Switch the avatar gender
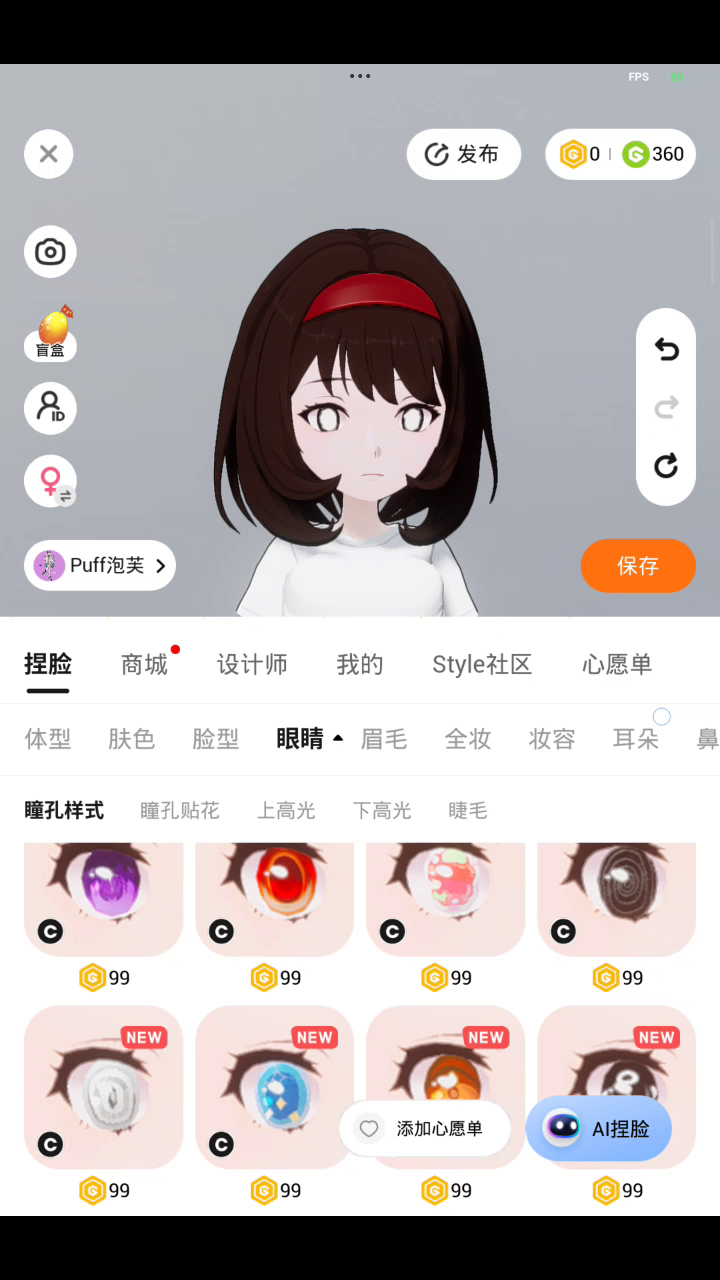Screen dimensions: 720x1280 [50, 481]
